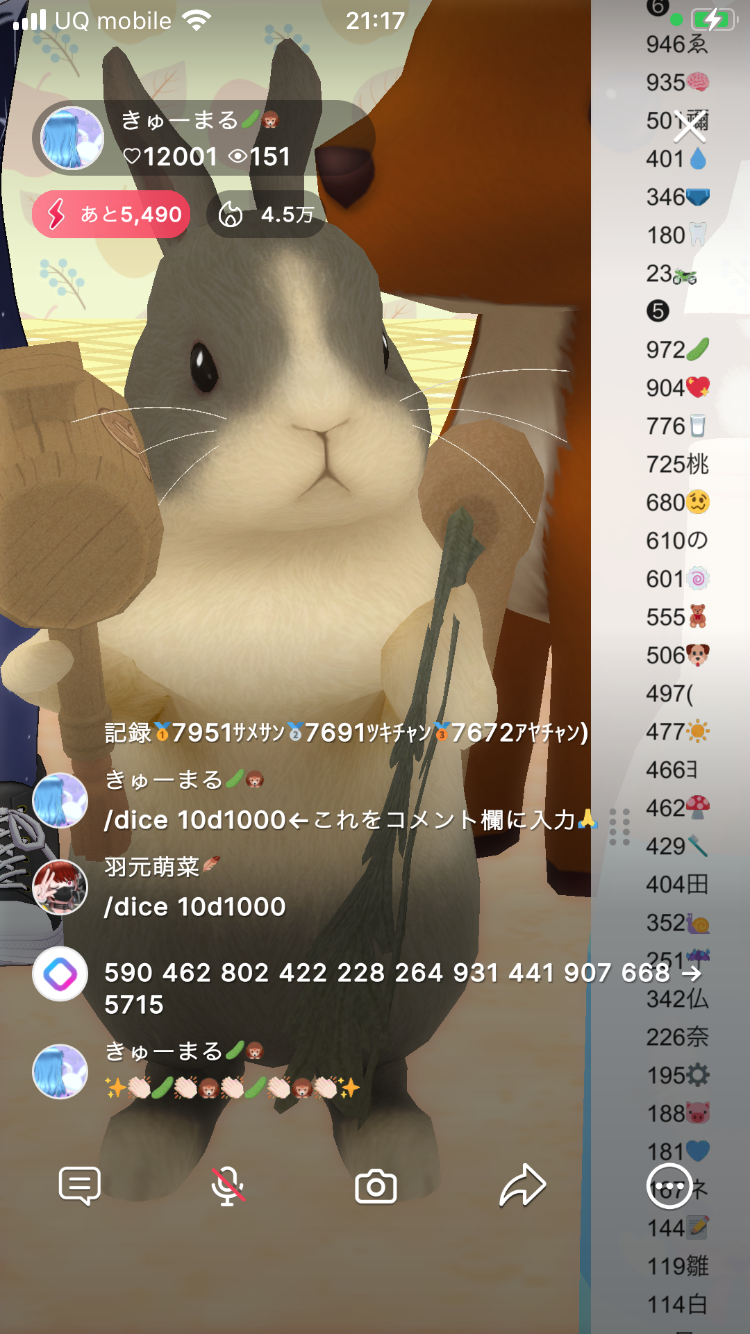
Task: Open 羽元萌菜's avatar in comments
Action: (60, 886)
